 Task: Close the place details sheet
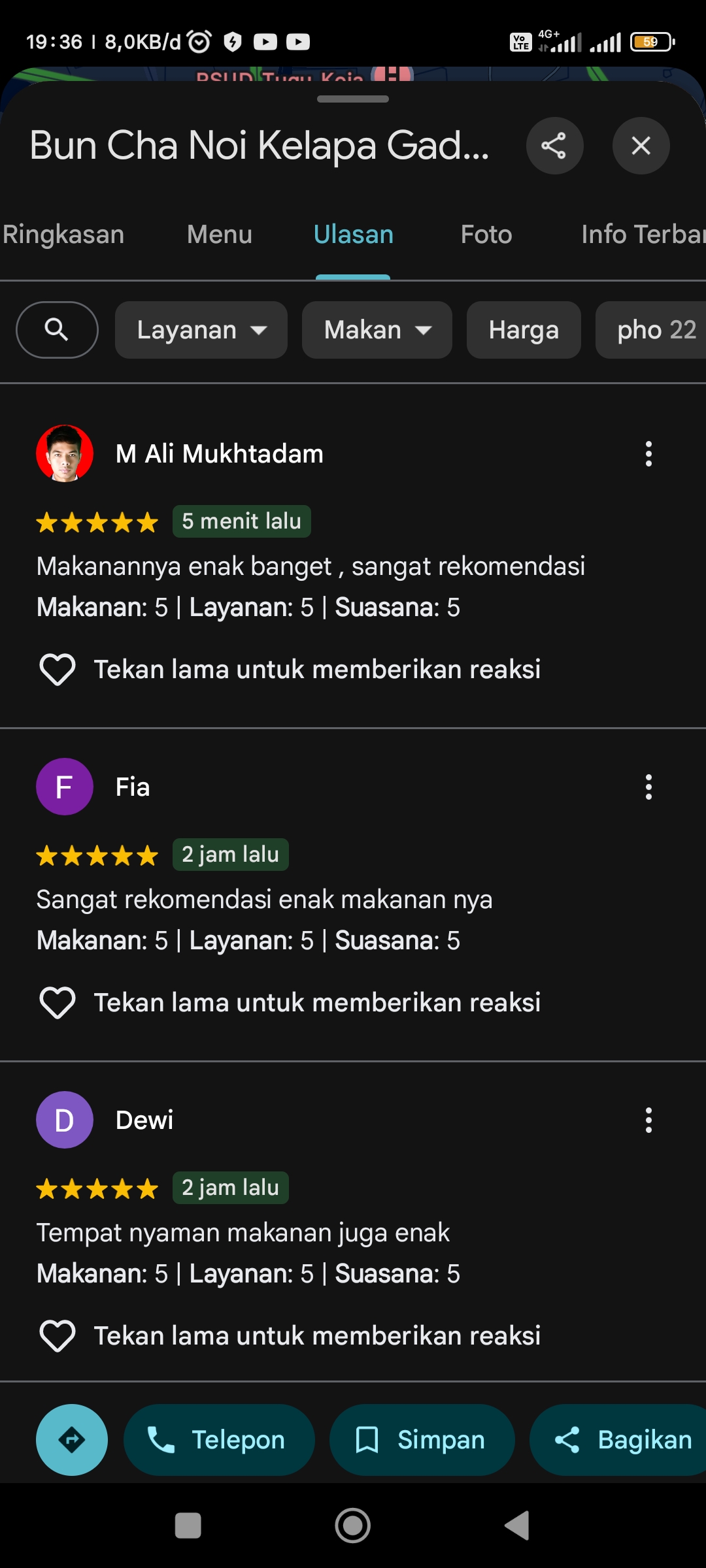click(x=641, y=146)
